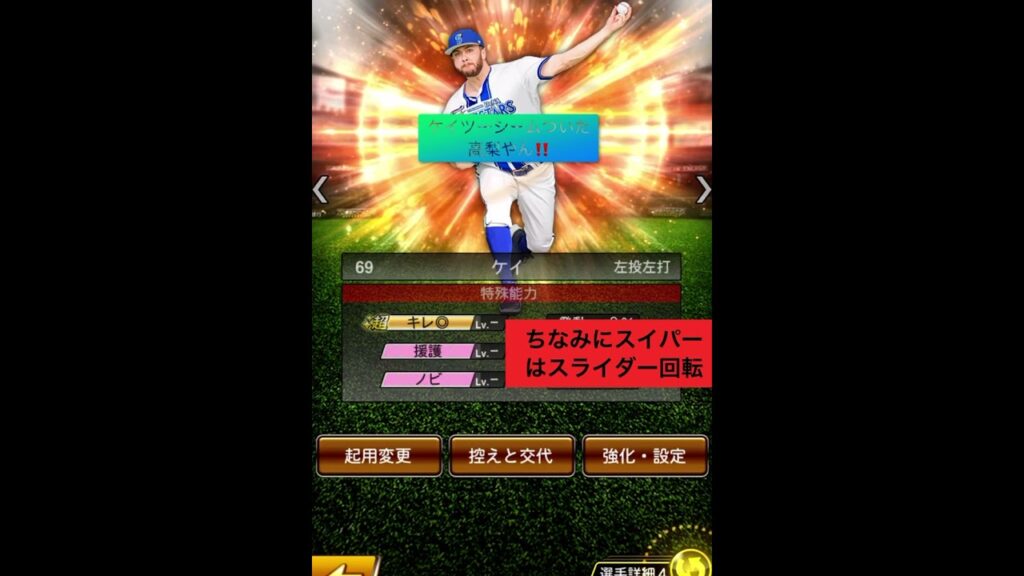Tap the 起用変更 button
Viewport: 1024px width, 576px height.
(x=378, y=456)
